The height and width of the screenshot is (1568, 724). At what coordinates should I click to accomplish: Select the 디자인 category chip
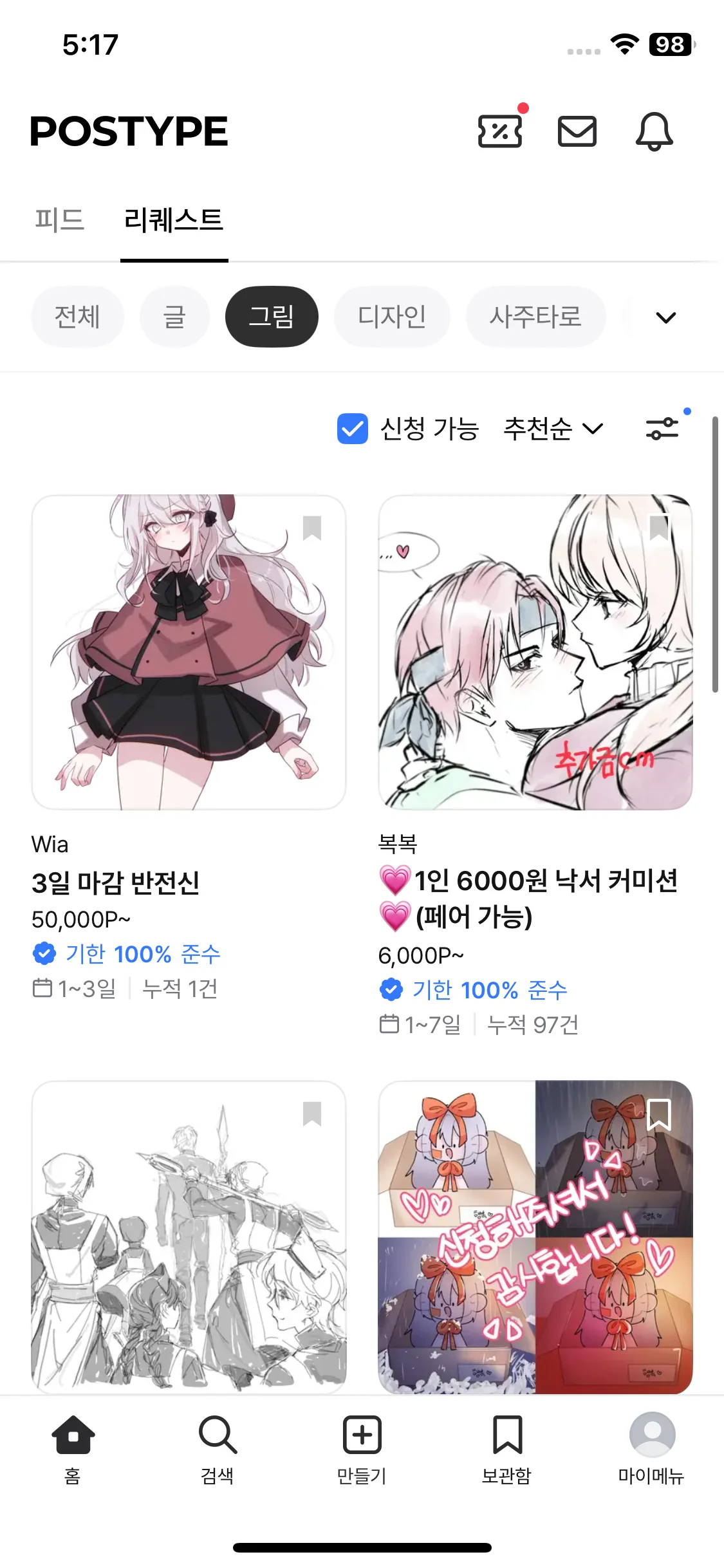pyautogui.click(x=391, y=317)
